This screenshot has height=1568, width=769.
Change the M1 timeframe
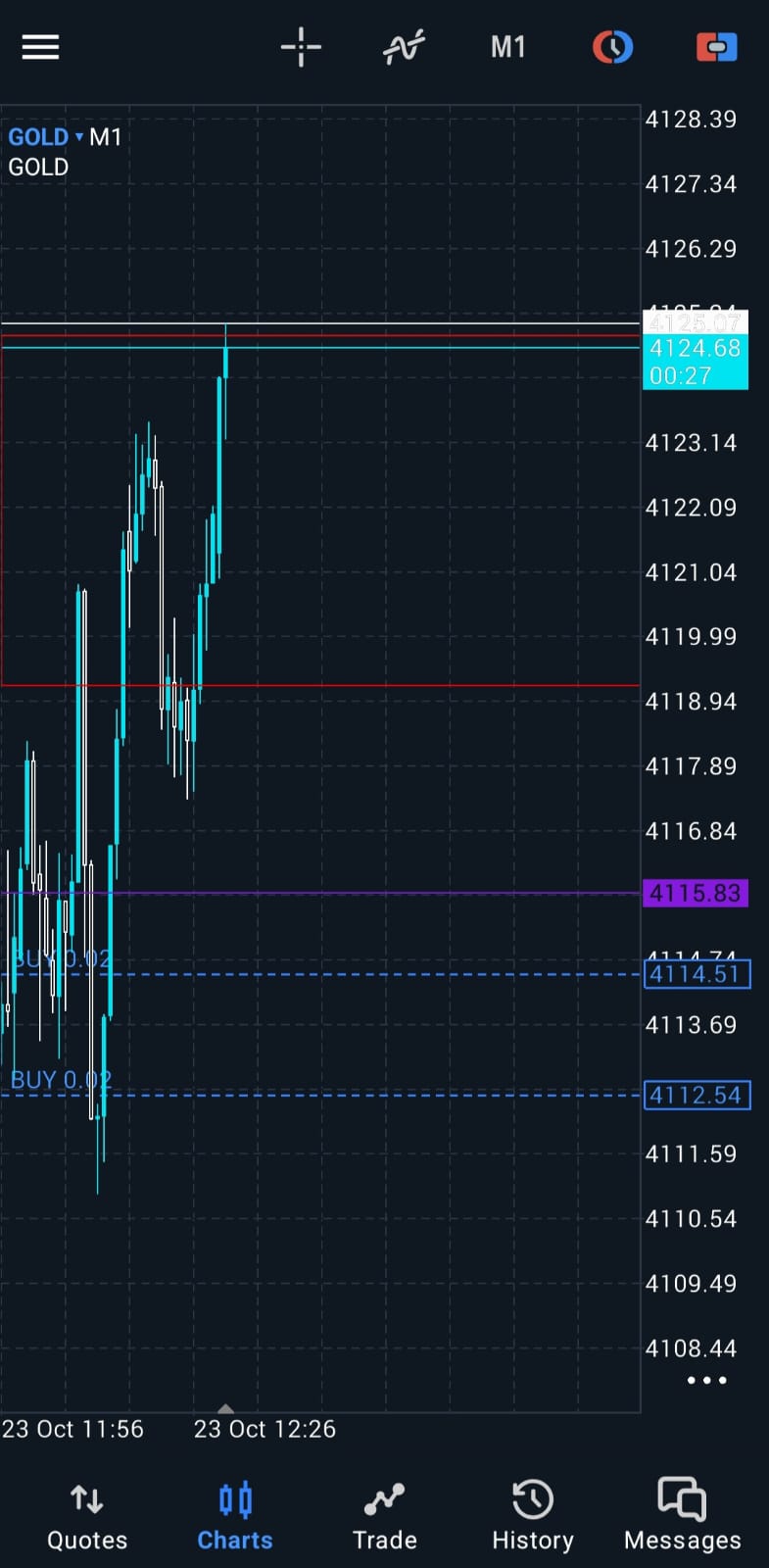point(507,47)
